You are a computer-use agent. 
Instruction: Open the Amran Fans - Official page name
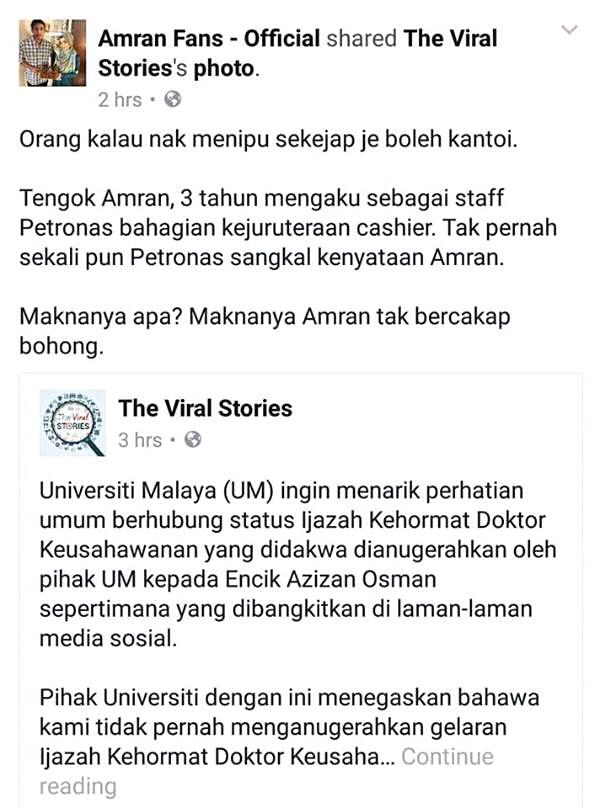click(209, 39)
